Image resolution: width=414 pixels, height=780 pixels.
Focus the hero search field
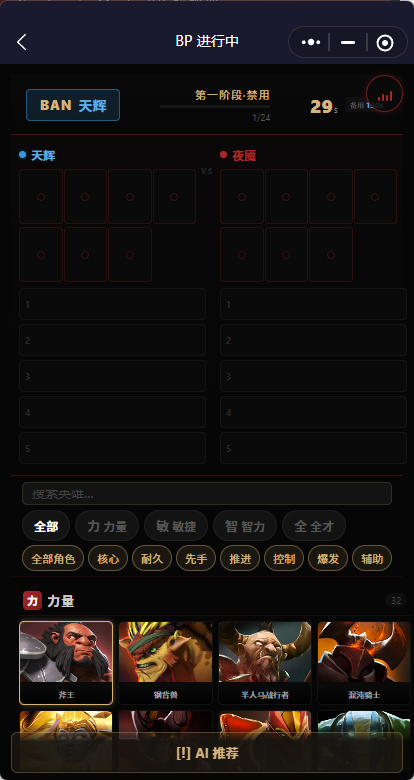pos(207,493)
